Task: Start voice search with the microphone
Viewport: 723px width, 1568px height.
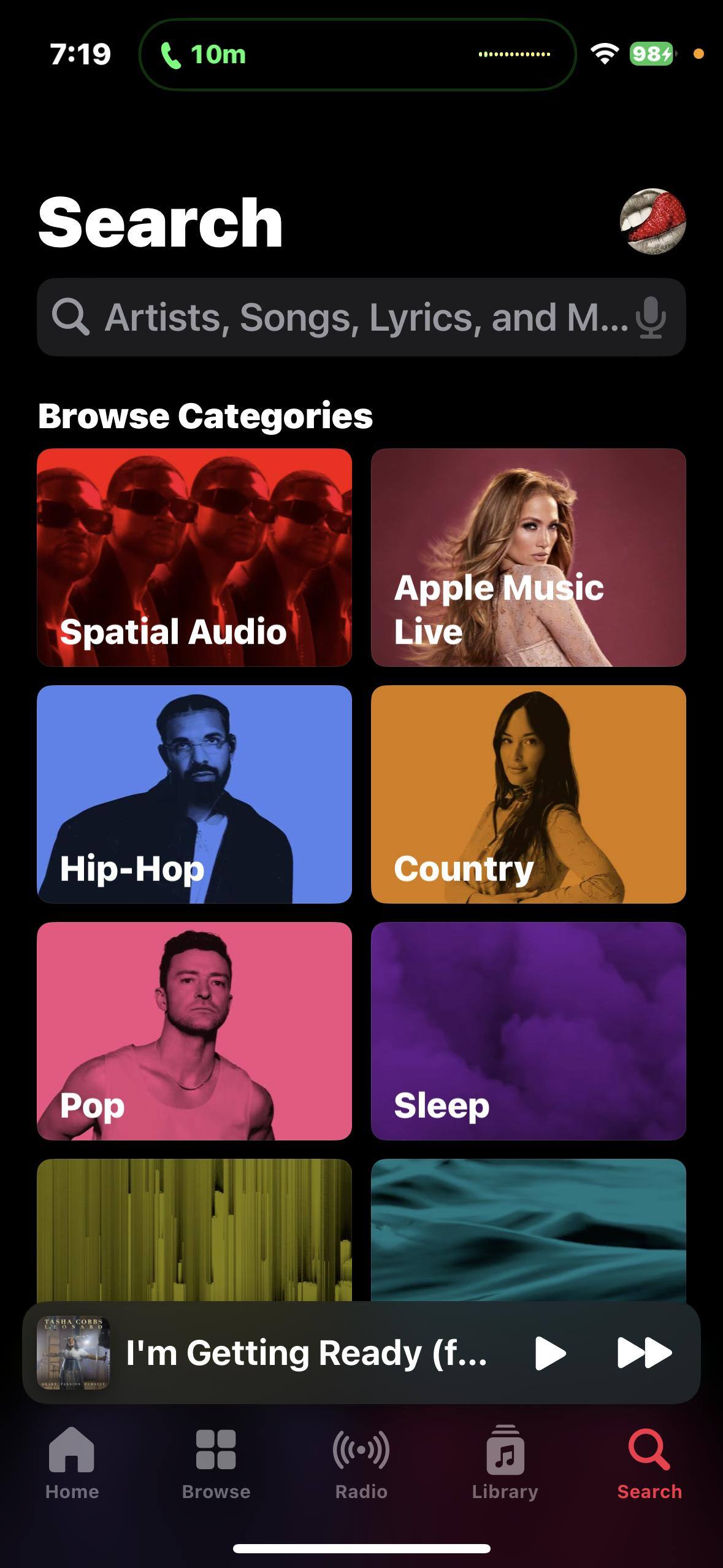Action: coord(651,317)
